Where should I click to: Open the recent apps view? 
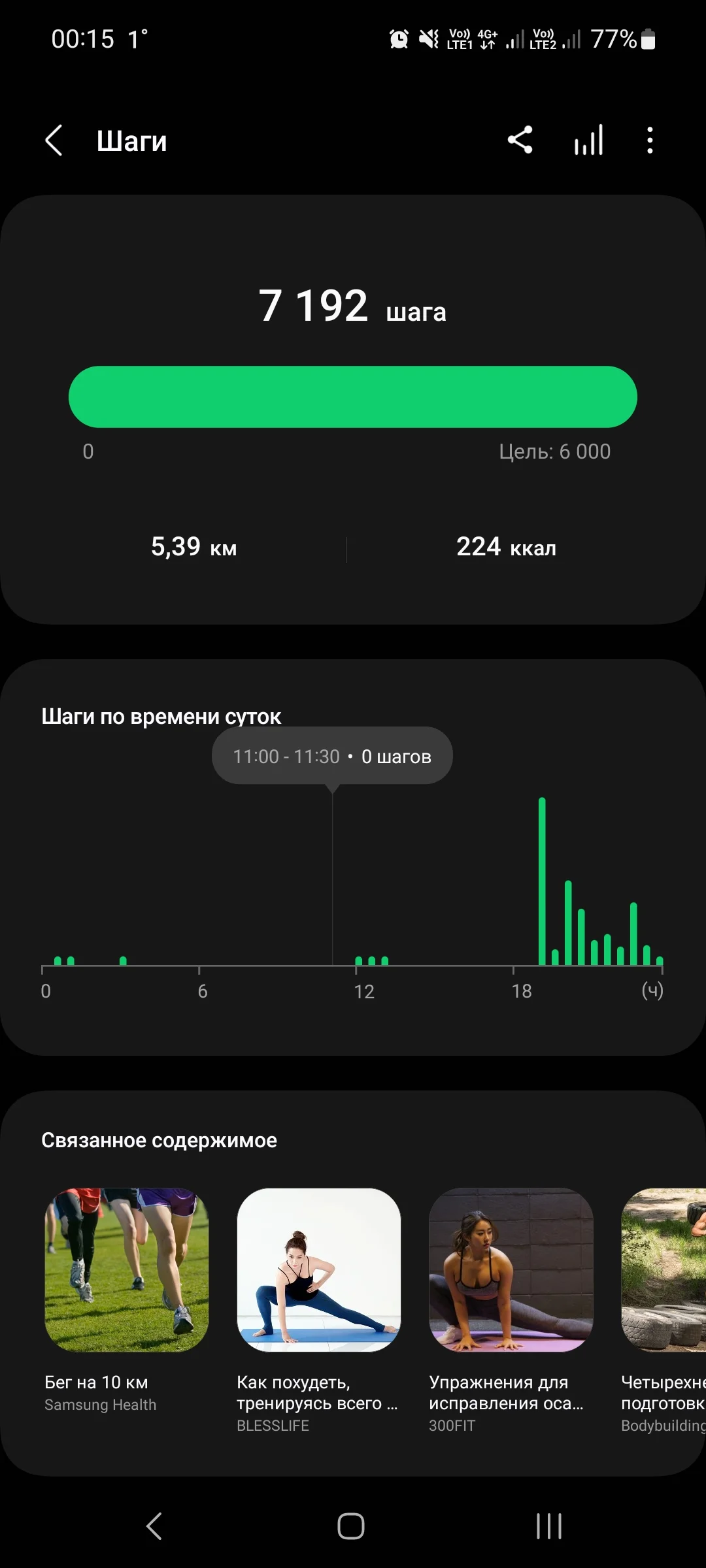click(549, 1526)
